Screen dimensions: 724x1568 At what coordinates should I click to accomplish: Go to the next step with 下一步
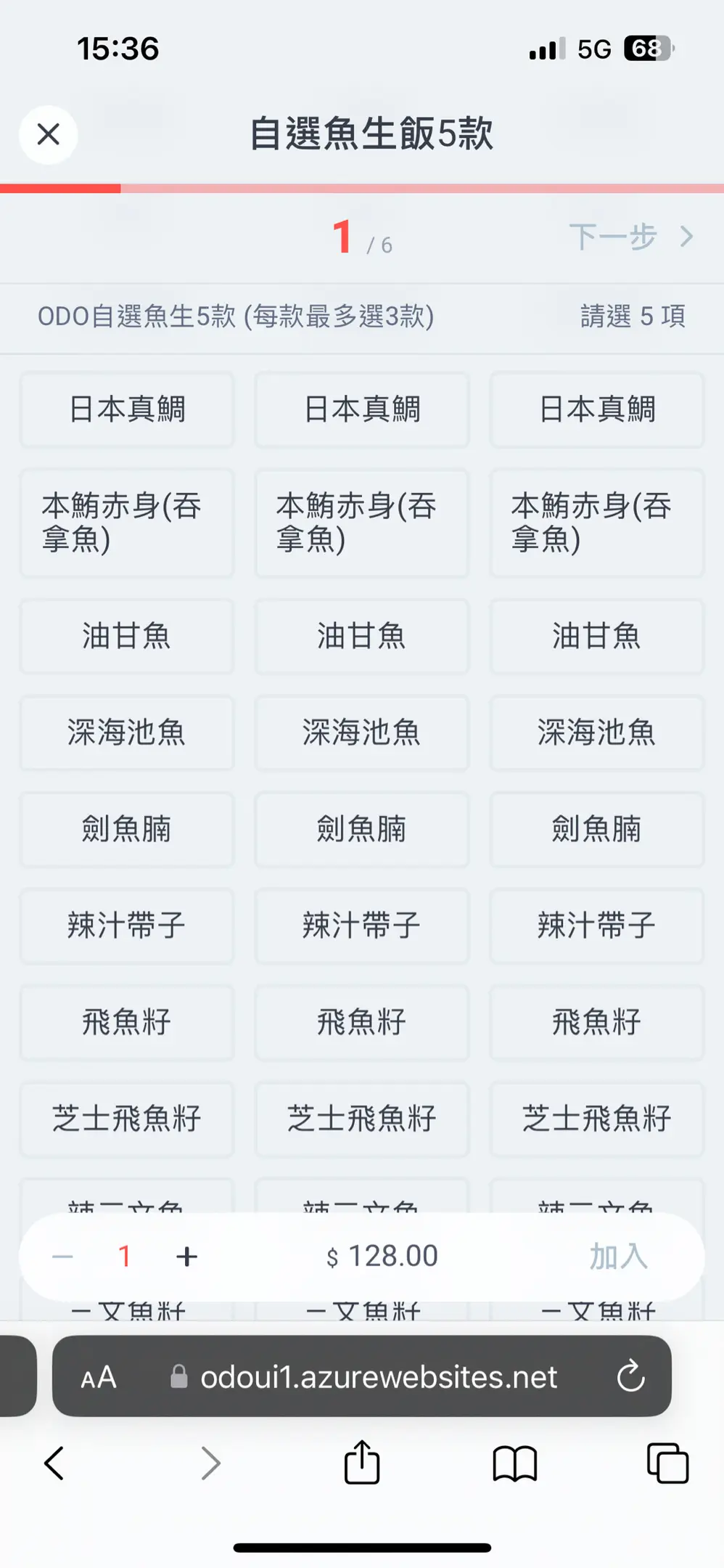[x=632, y=237]
